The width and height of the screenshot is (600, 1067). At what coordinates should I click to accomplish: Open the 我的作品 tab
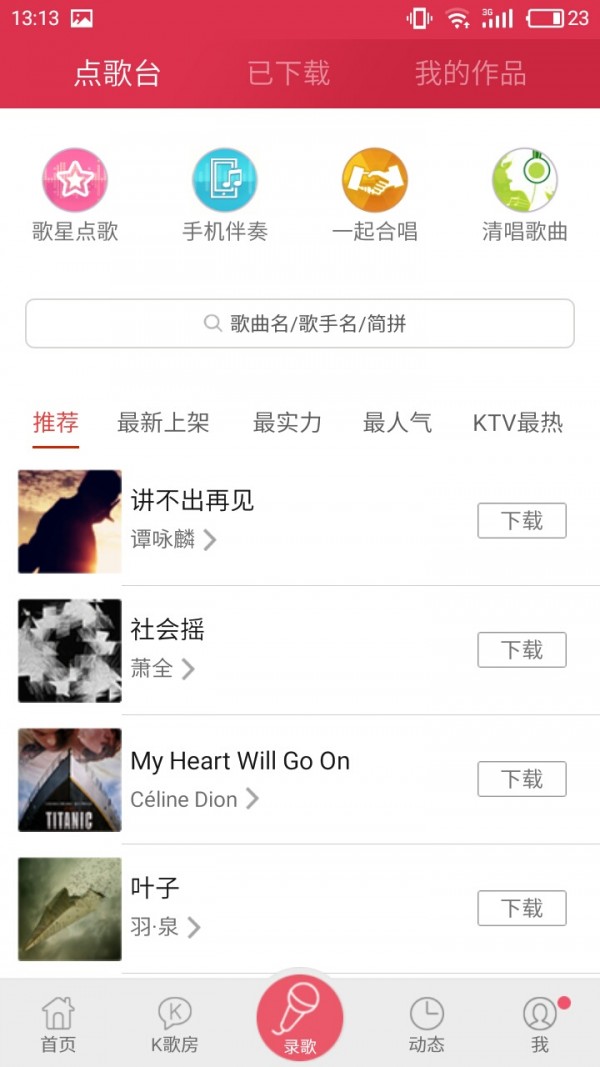click(x=470, y=73)
